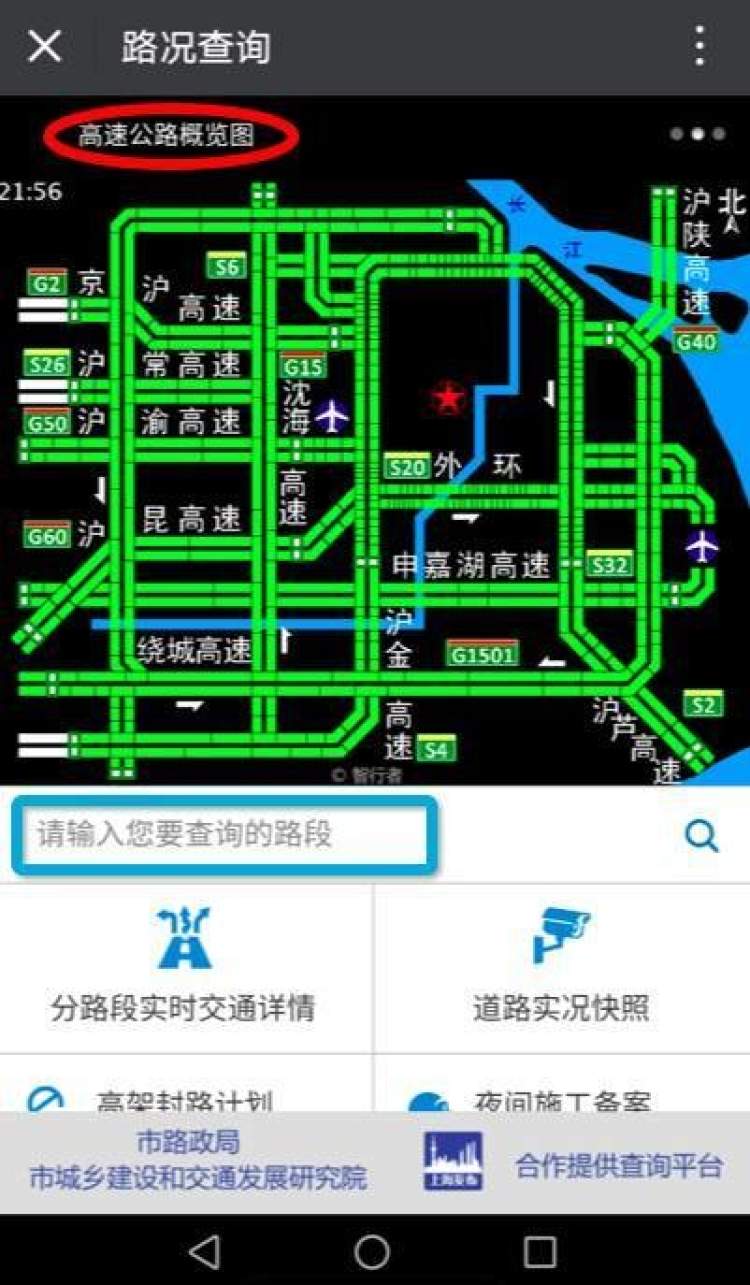This screenshot has height=1285, width=750.
Task: Open 高架封路计划
Action: pos(186,1098)
